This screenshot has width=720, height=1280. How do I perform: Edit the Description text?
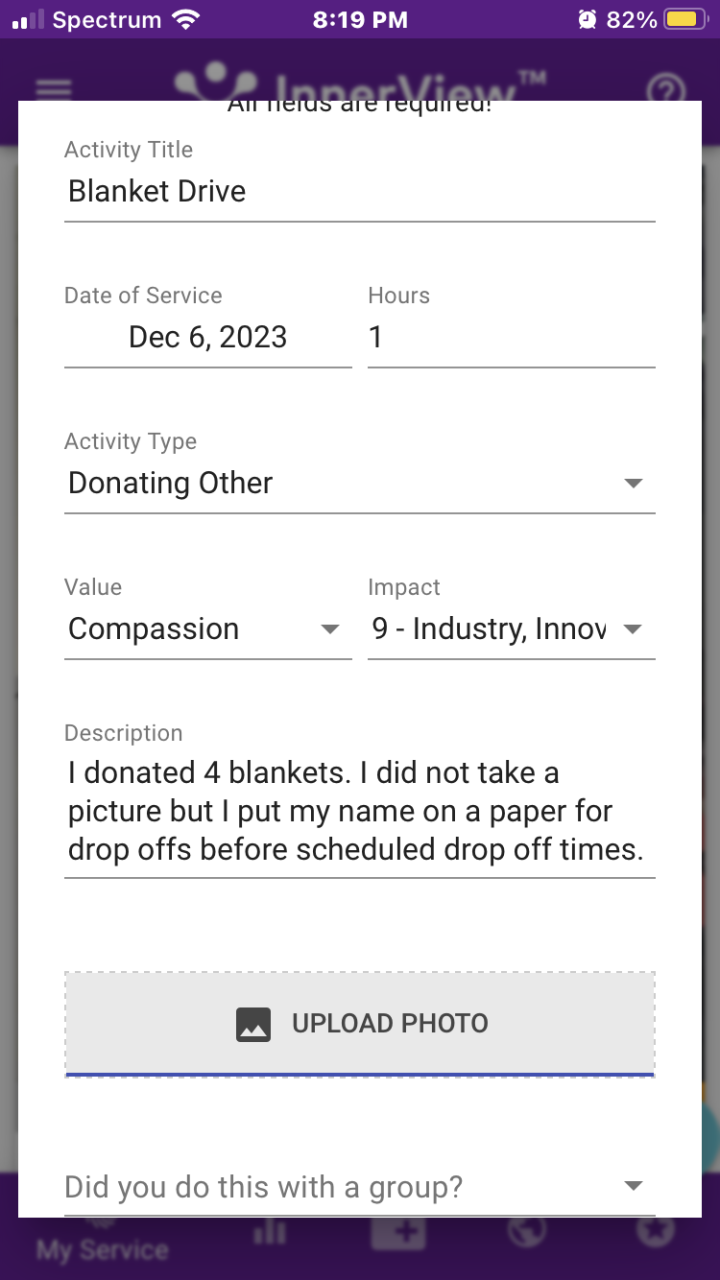358,811
